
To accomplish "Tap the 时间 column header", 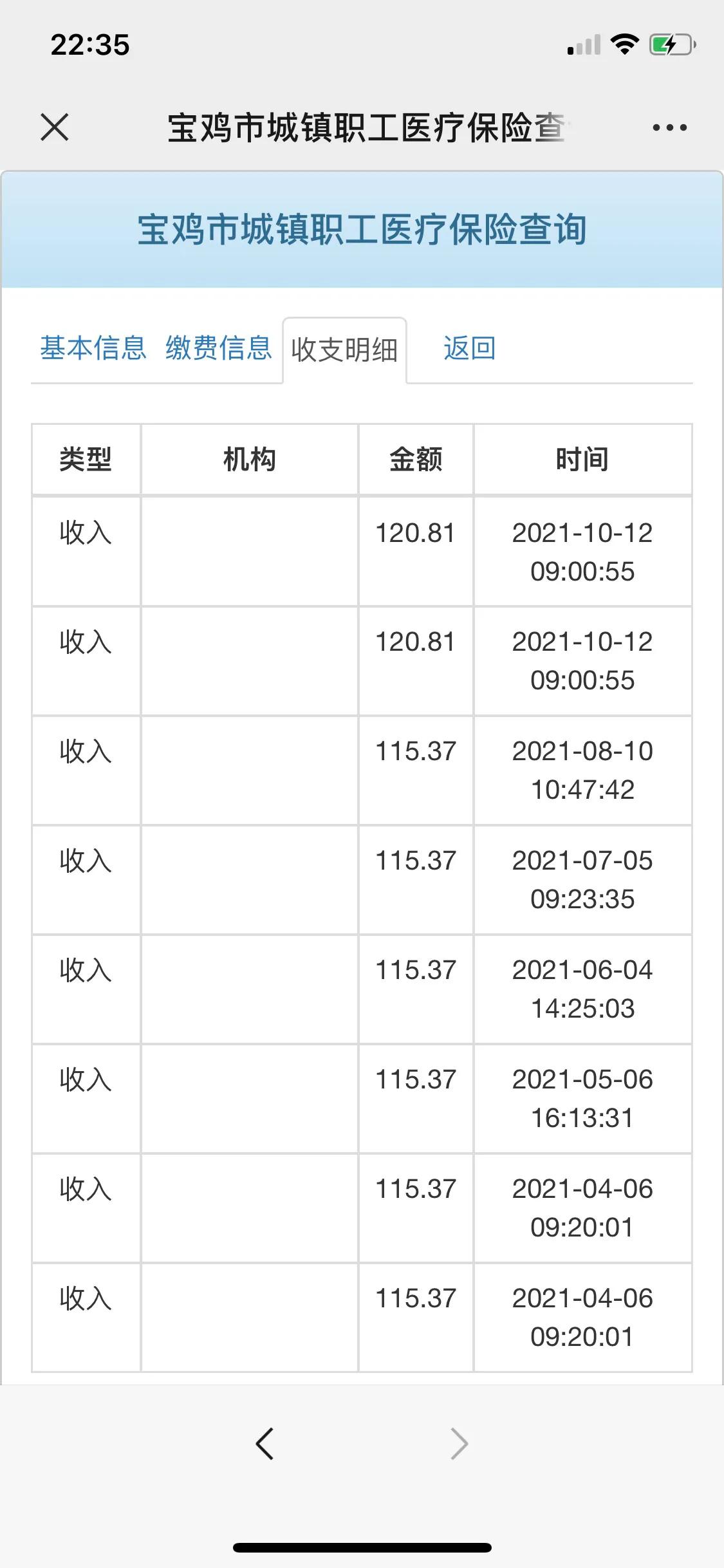I will [x=582, y=459].
